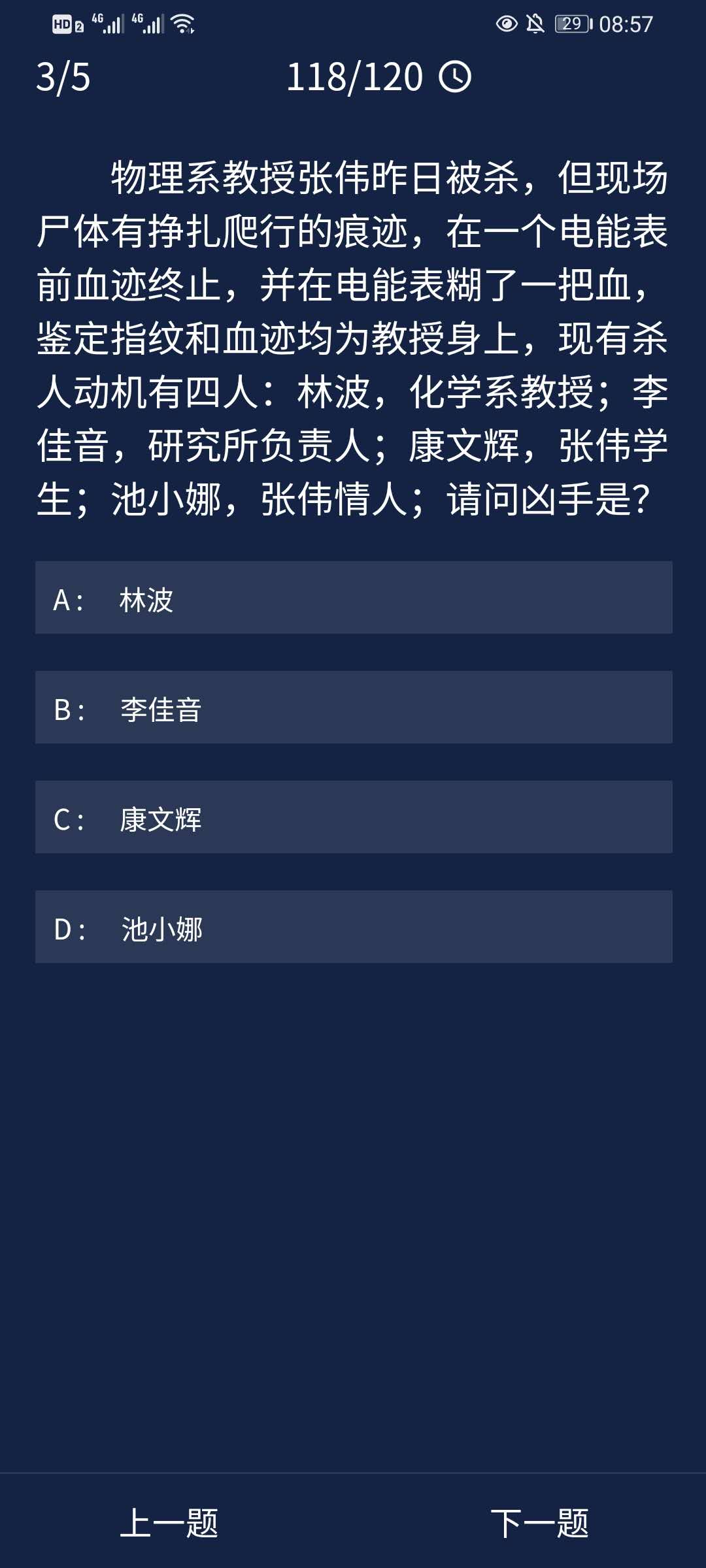The width and height of the screenshot is (706, 1568).
Task: Go back to 上一题
Action: pos(169,1524)
